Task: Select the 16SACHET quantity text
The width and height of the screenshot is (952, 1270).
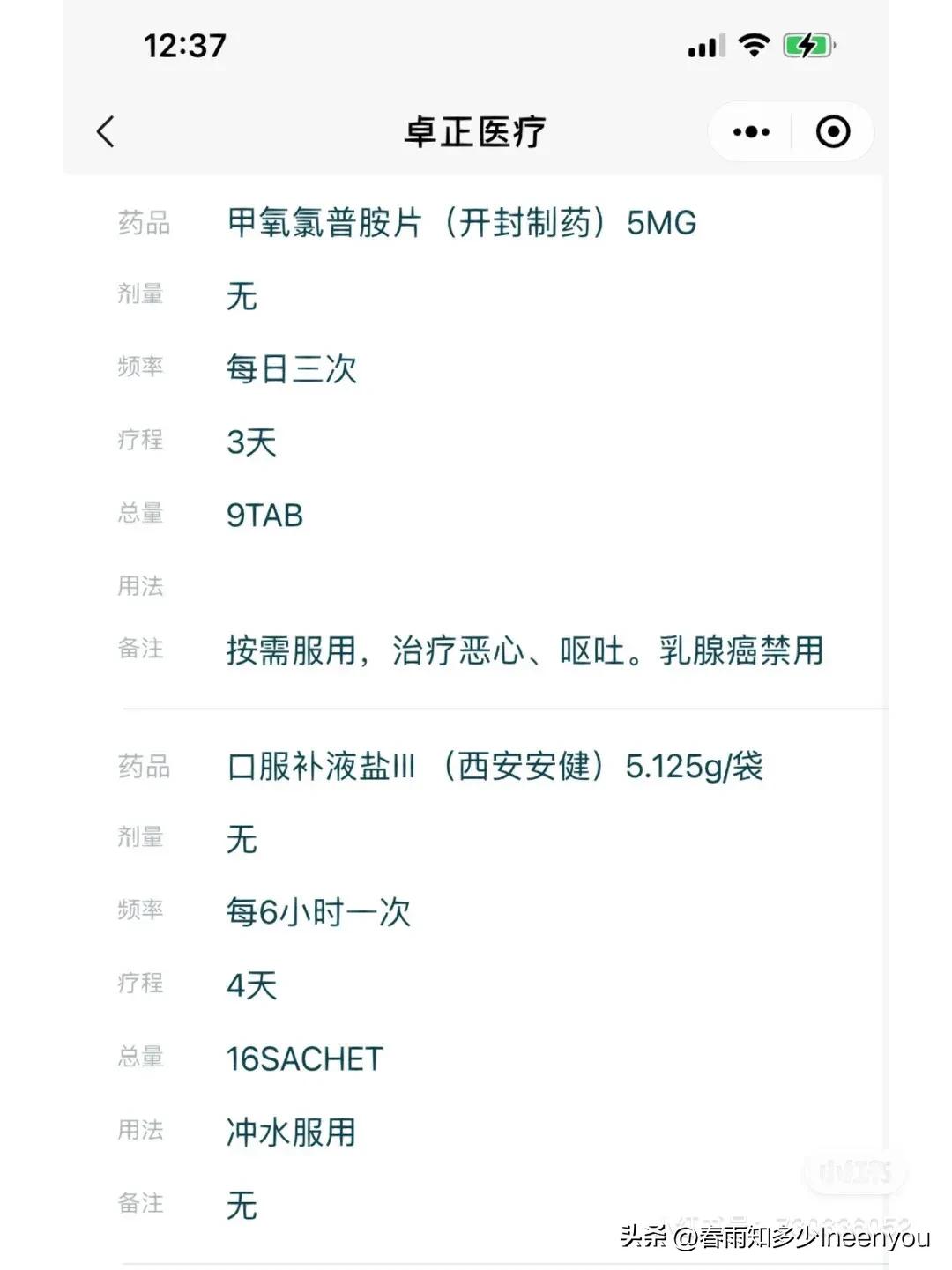Action: 305,1058
